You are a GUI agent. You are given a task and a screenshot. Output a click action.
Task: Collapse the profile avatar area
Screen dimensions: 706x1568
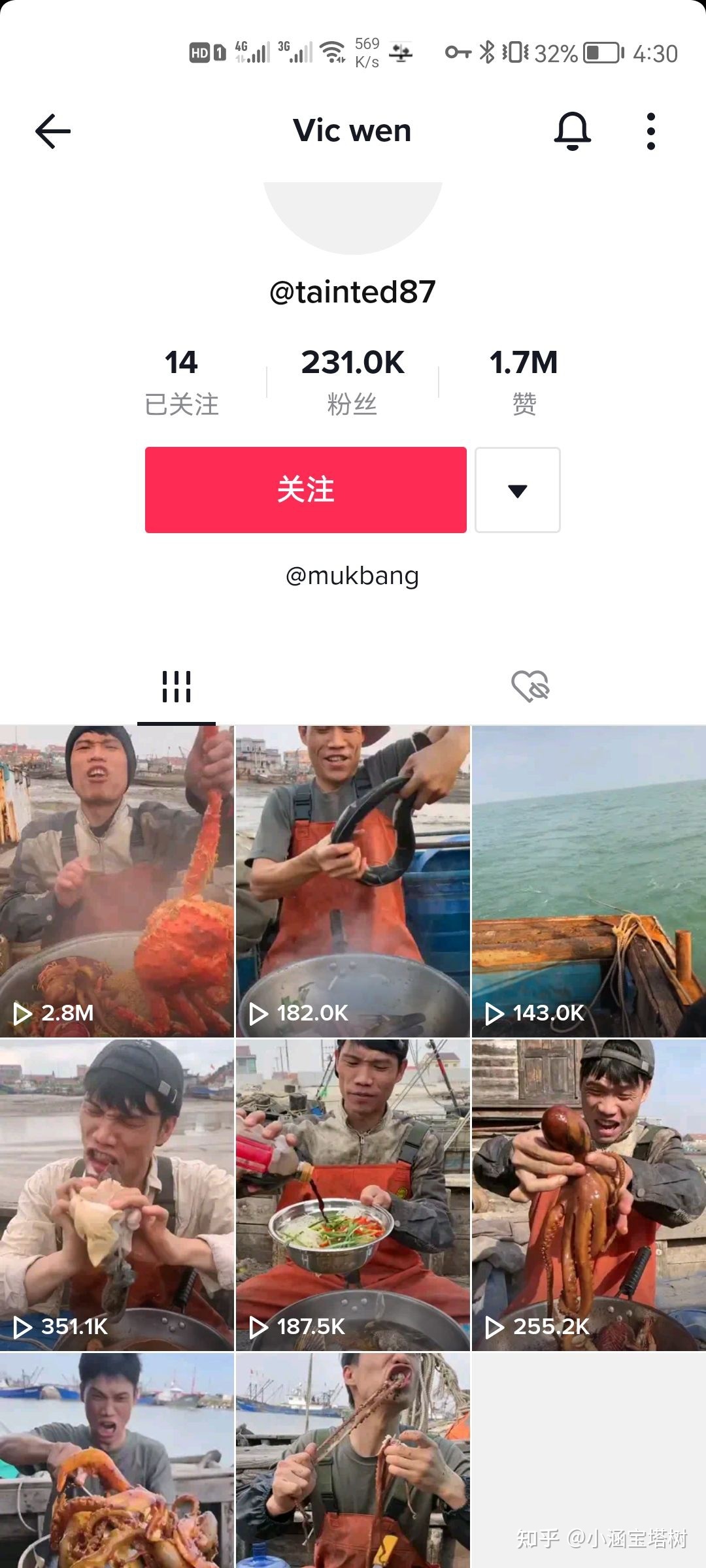point(353,216)
